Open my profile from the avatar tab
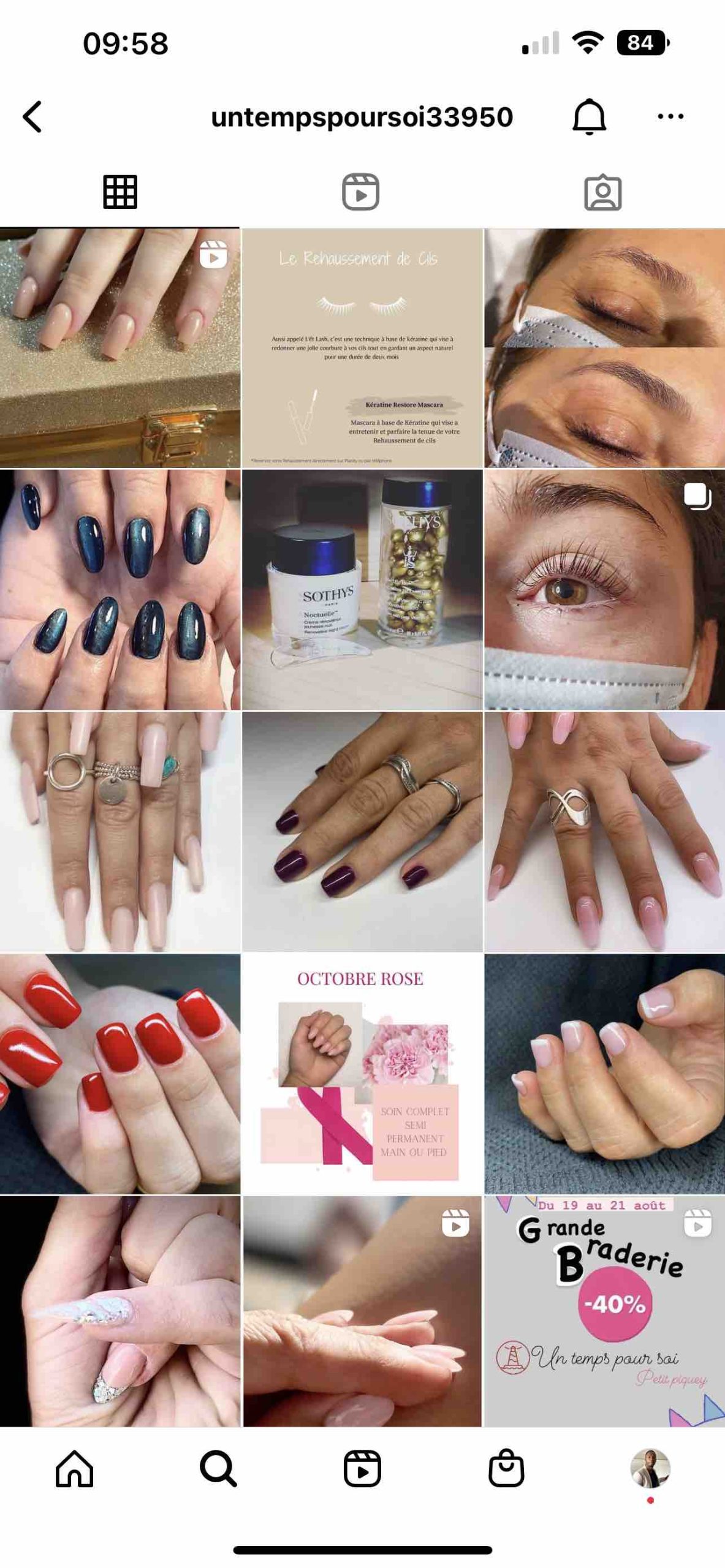Screen dimensions: 725x1568 (650, 1469)
